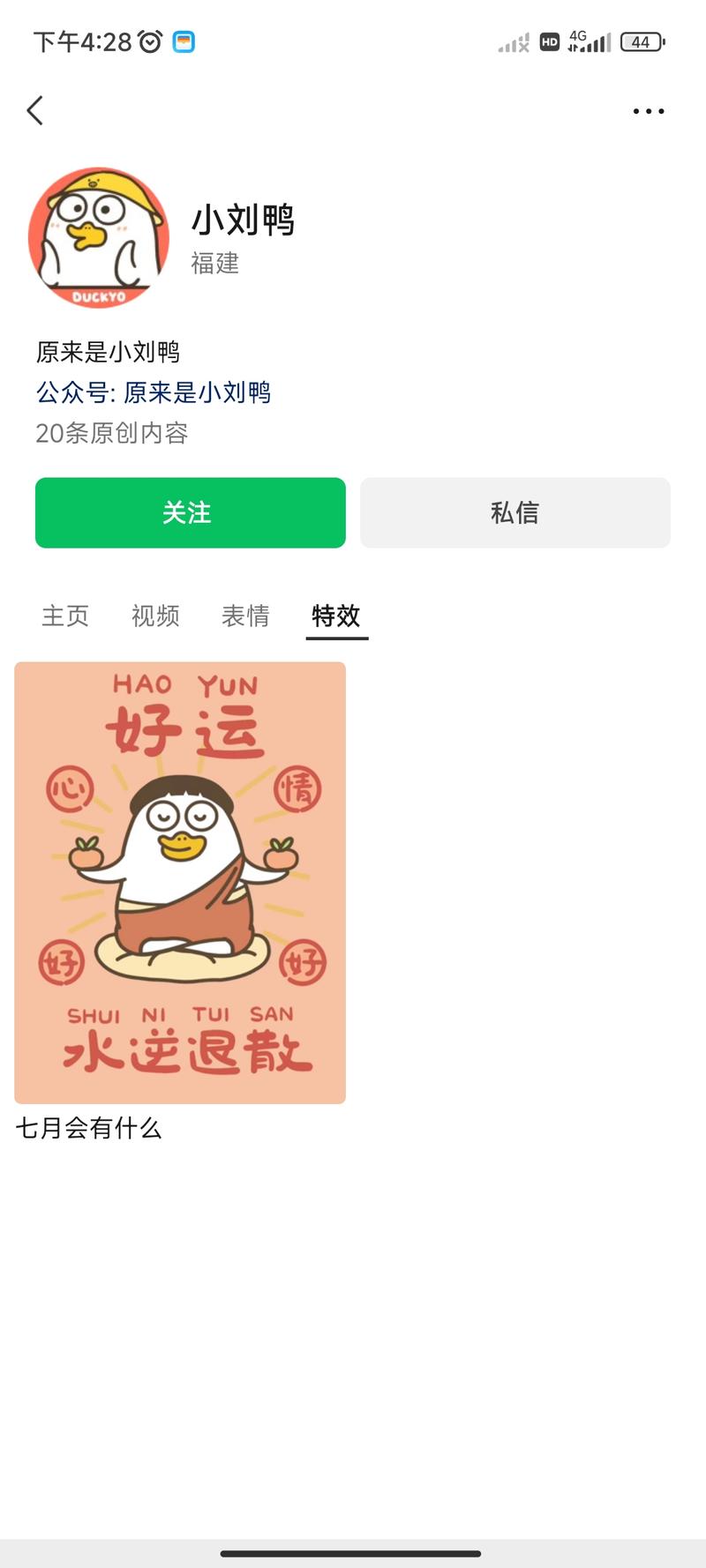This screenshot has width=706, height=1568.
Task: Switch to the 视频 tab
Action: tap(155, 616)
